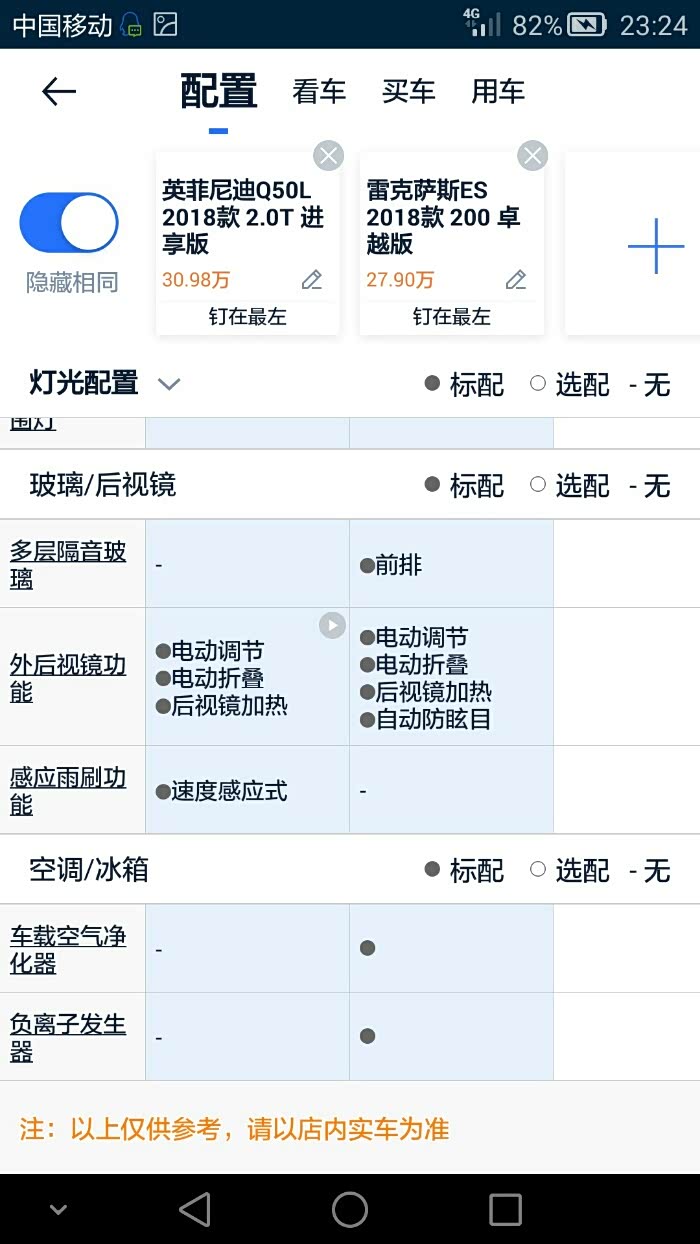Open the 外后视镜功能 explanation link
The height and width of the screenshot is (1244, 700).
click(68, 678)
